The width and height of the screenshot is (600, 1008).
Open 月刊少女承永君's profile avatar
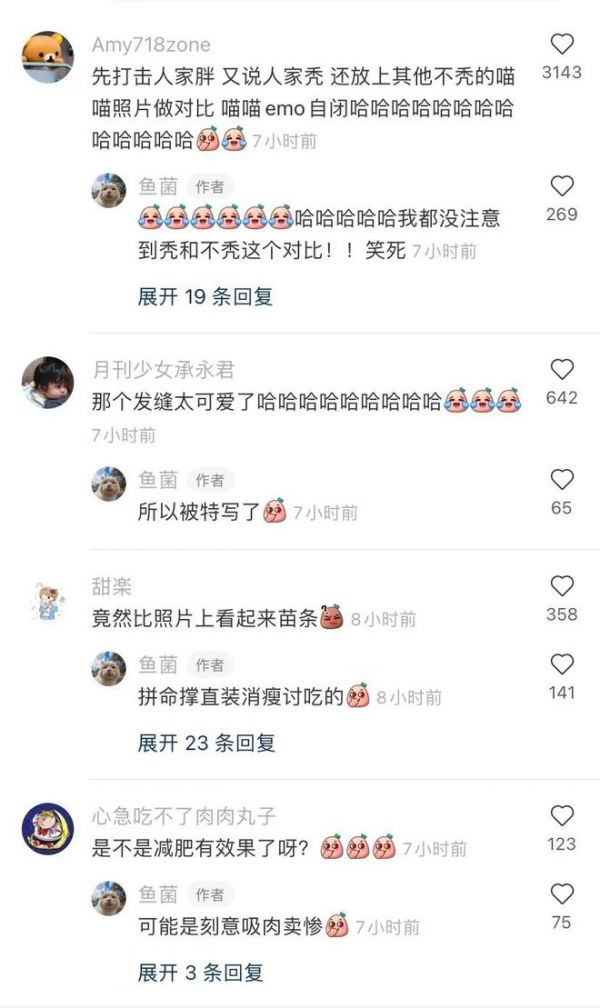(x=47, y=382)
